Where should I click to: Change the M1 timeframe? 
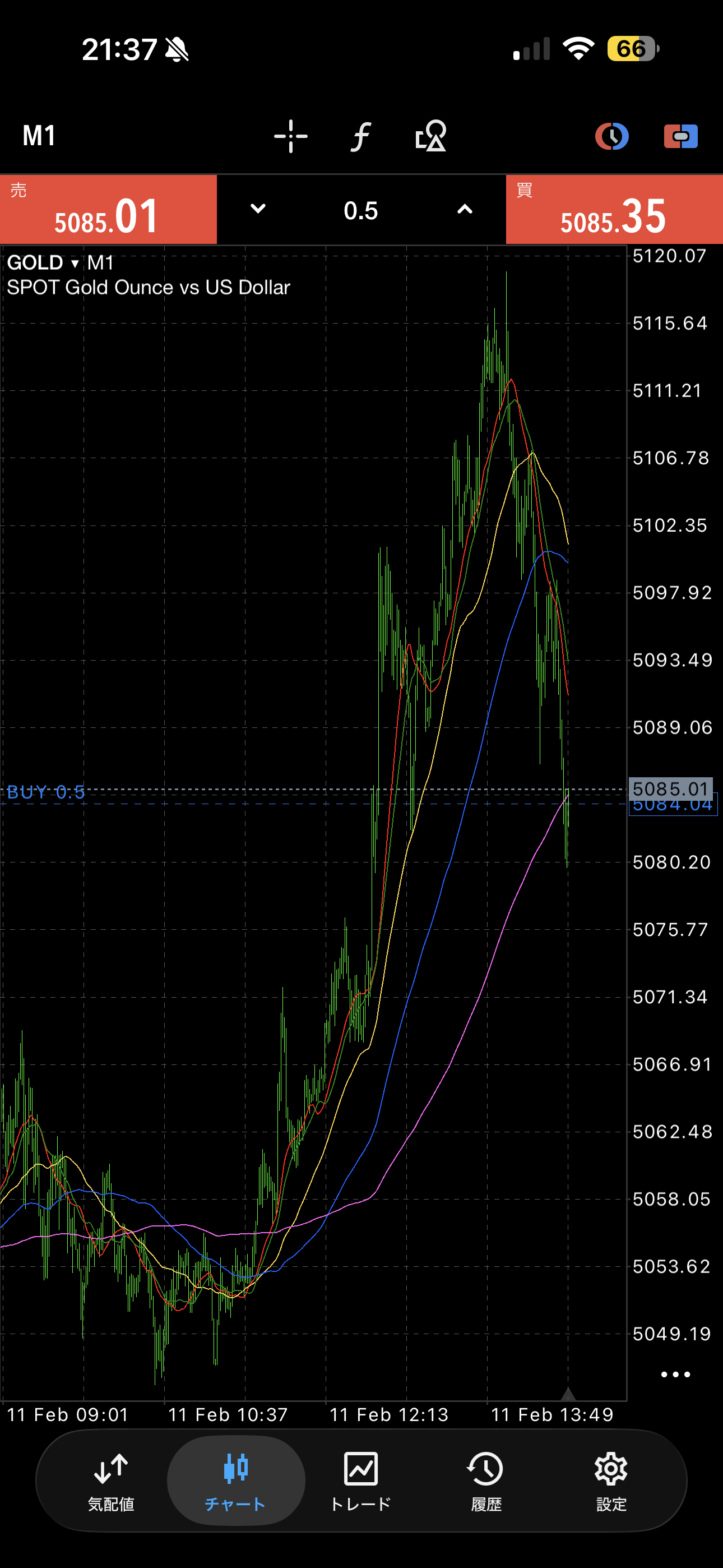(39, 136)
